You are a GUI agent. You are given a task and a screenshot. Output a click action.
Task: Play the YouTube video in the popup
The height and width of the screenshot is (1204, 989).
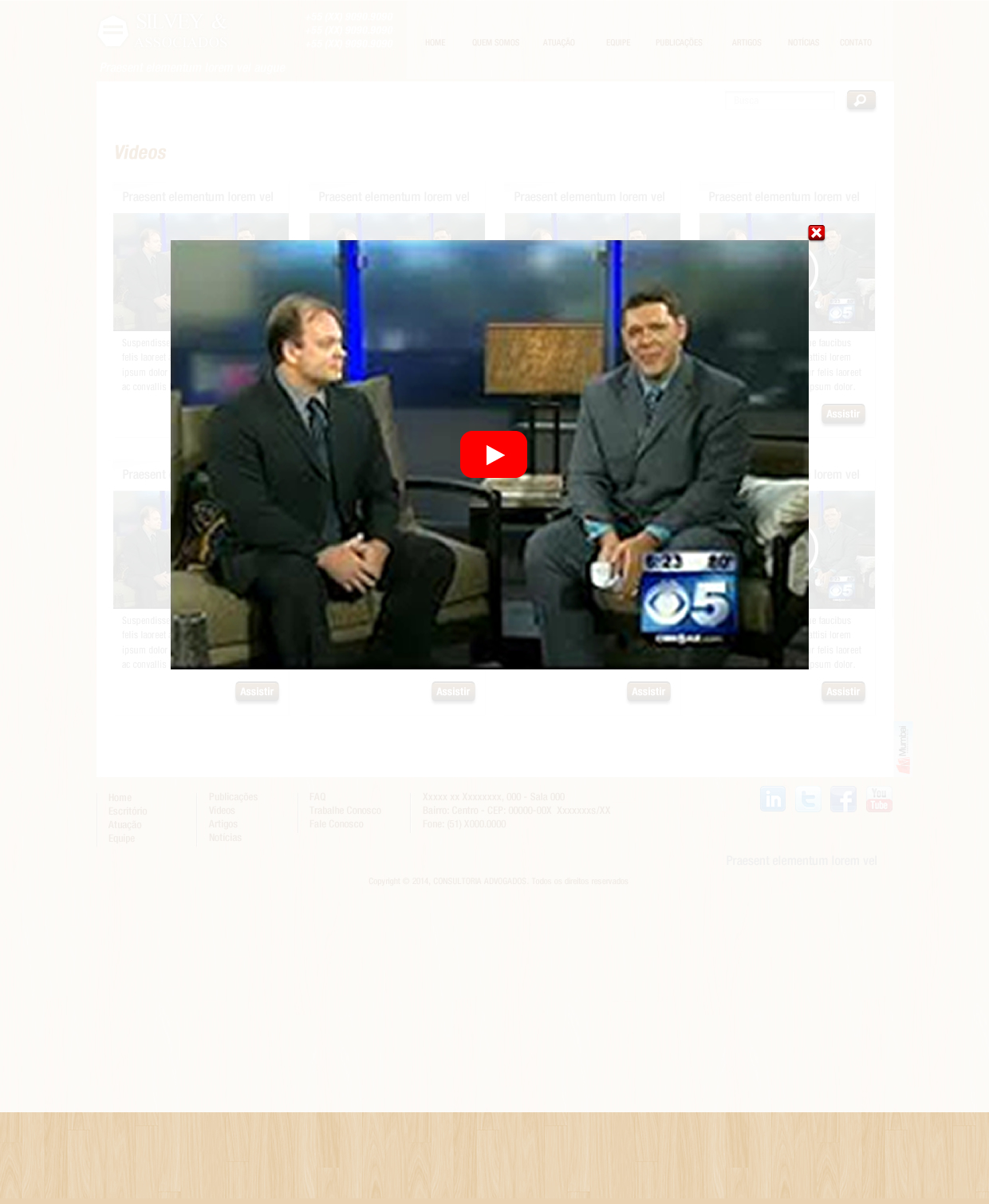click(x=494, y=455)
